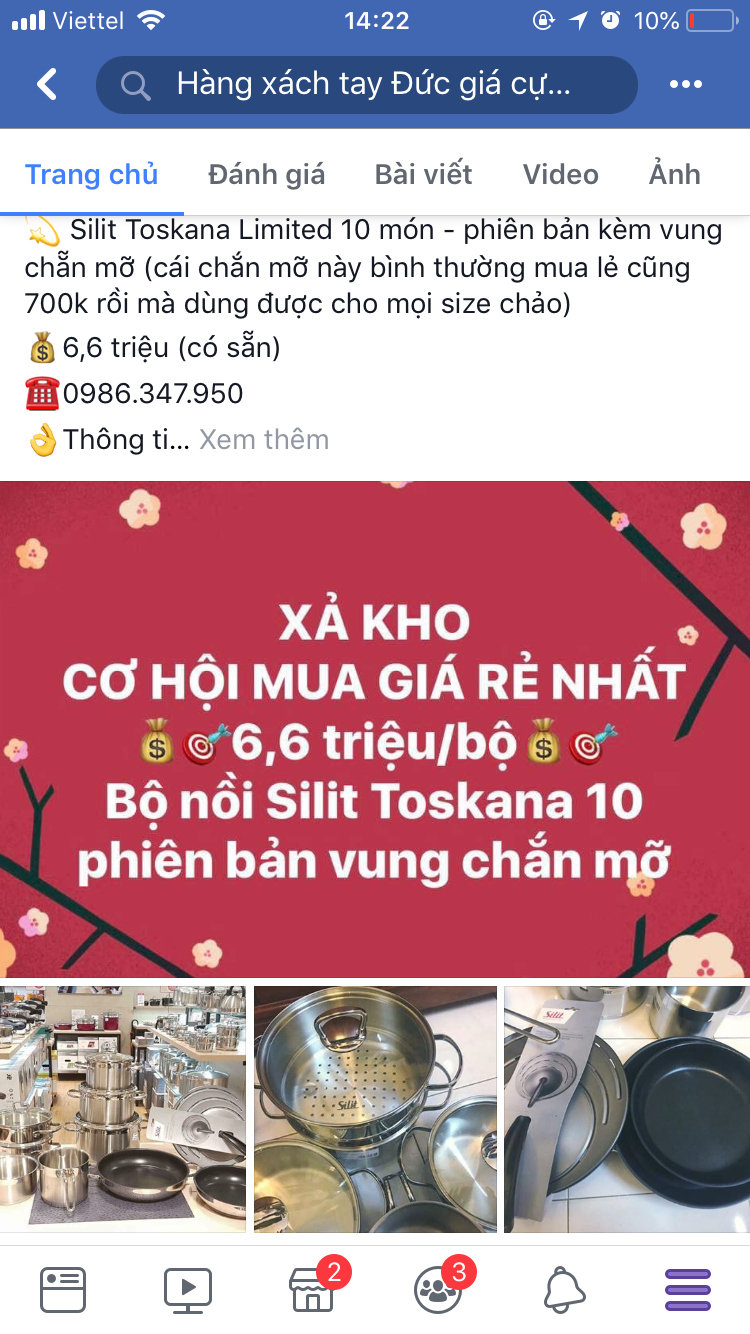Expand the post with Xem thêm
The height and width of the screenshot is (1334, 750).
coord(264,439)
